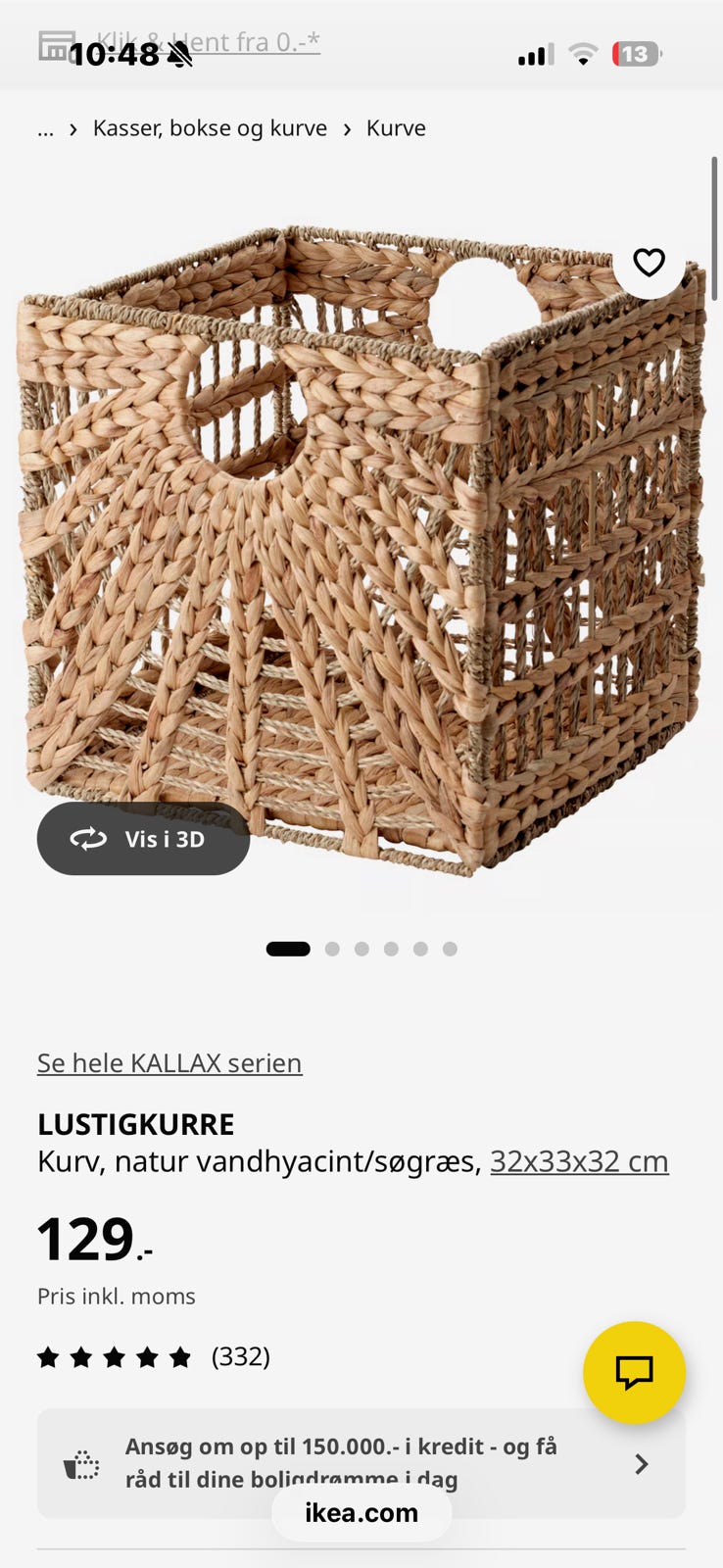The height and width of the screenshot is (1568, 723).
Task: Tap the first filled carousel dot
Action: click(x=288, y=949)
